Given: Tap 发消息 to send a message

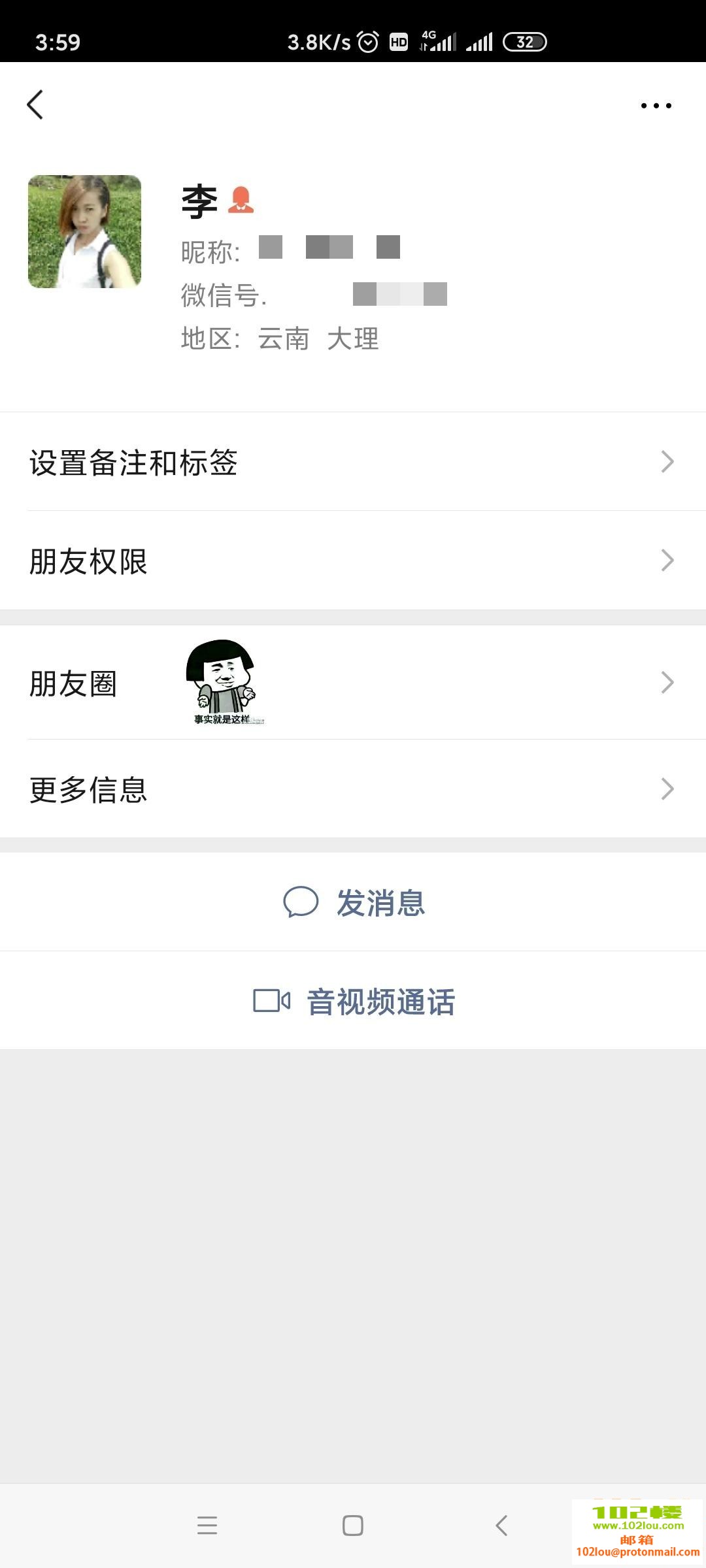Looking at the screenshot, I should click(354, 902).
